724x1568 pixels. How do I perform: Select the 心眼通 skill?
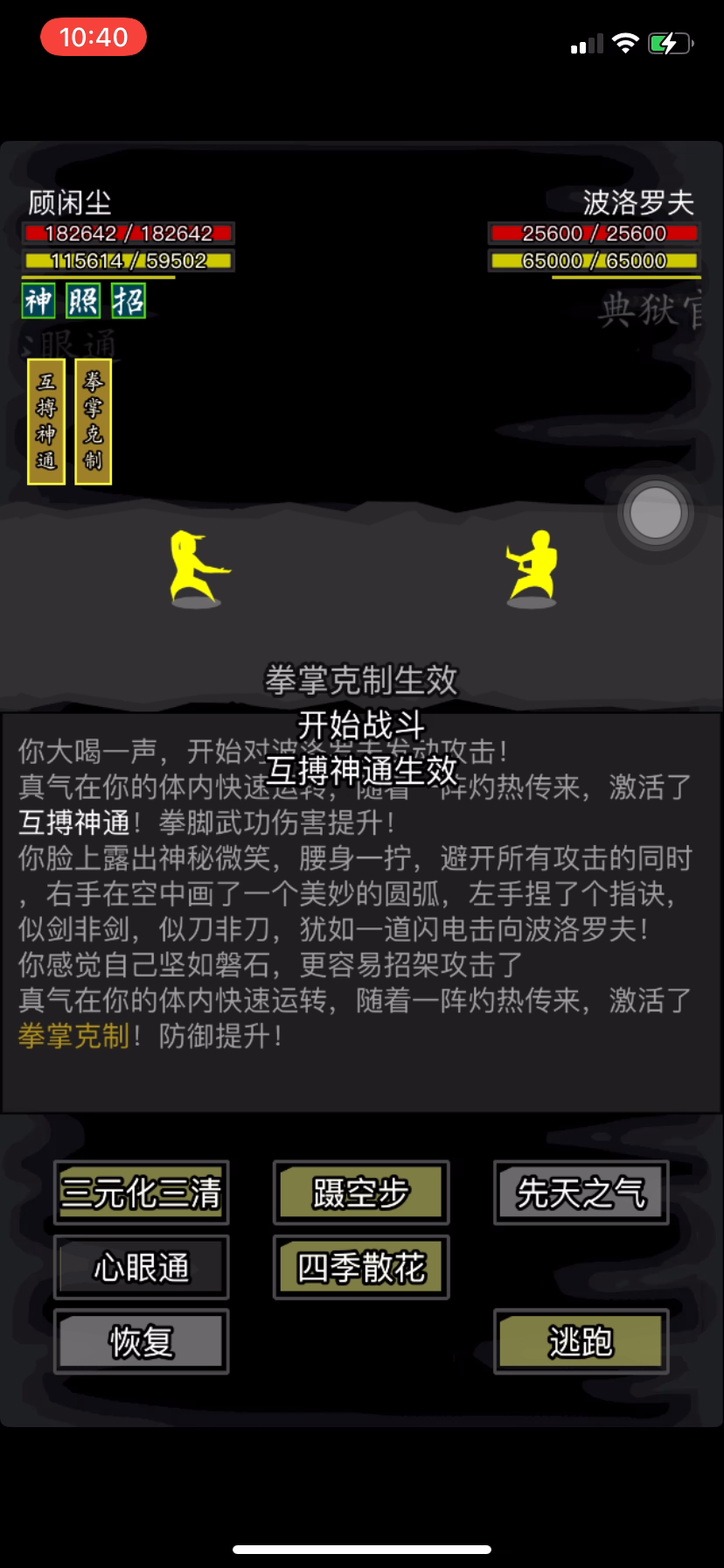pos(141,1266)
